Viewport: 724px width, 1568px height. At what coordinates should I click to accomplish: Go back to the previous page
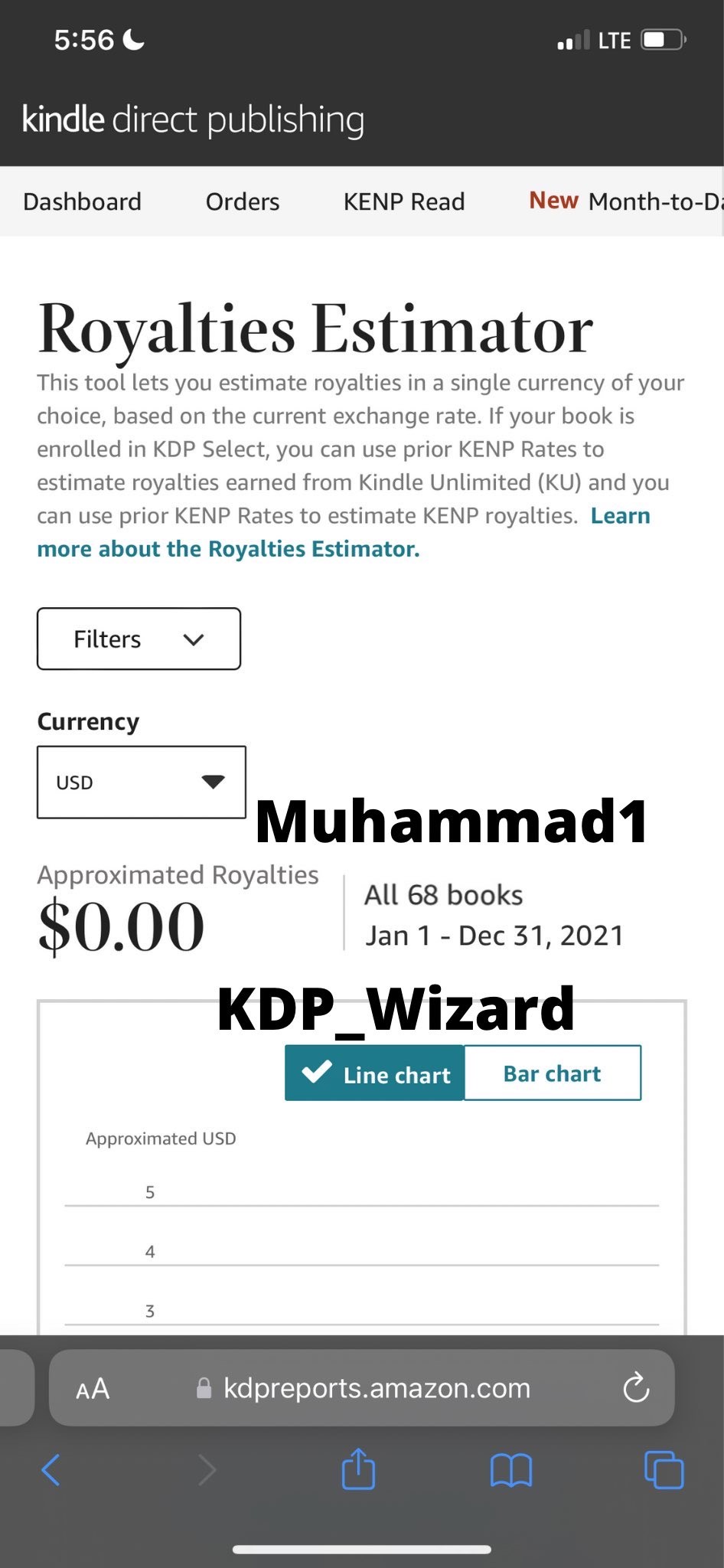(51, 1469)
